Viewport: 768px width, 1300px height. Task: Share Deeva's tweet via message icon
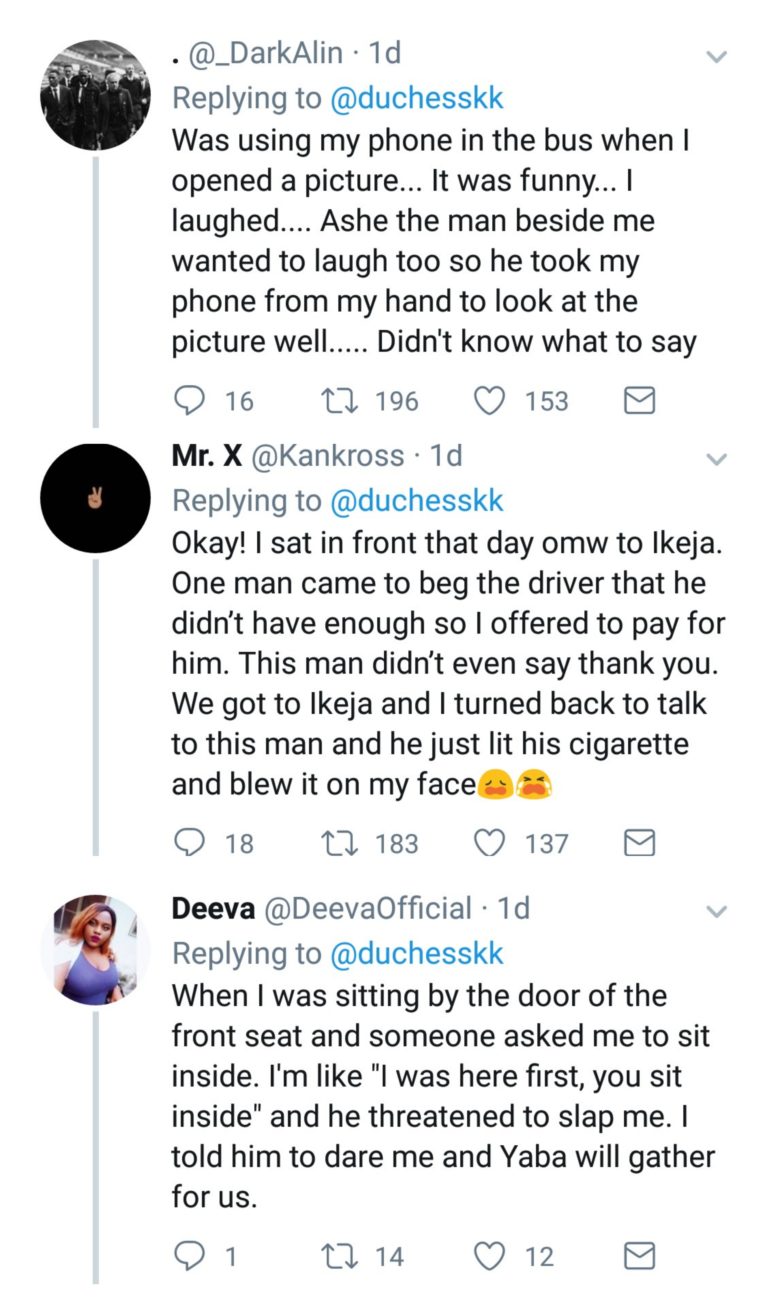640,1255
